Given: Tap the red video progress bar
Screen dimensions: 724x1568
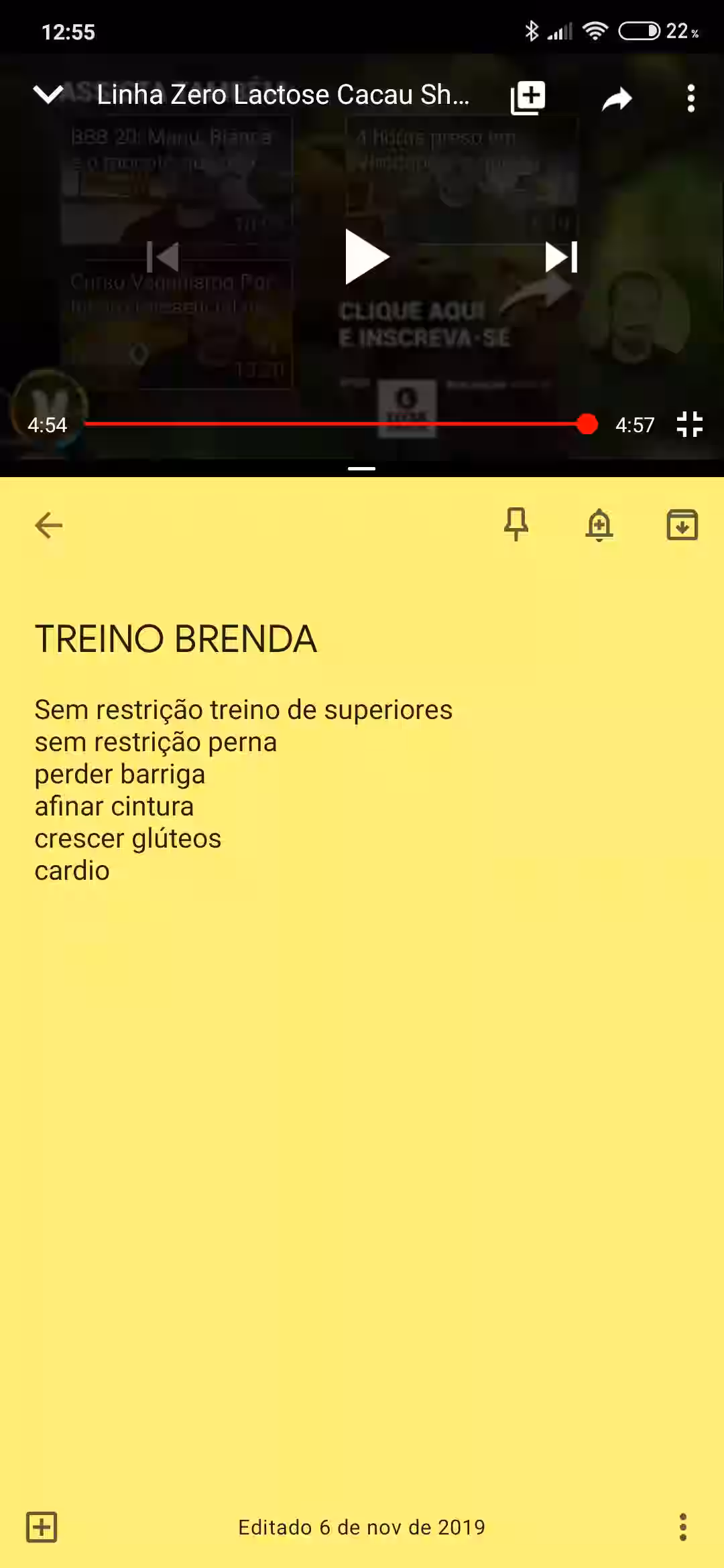Looking at the screenshot, I should coord(335,424).
